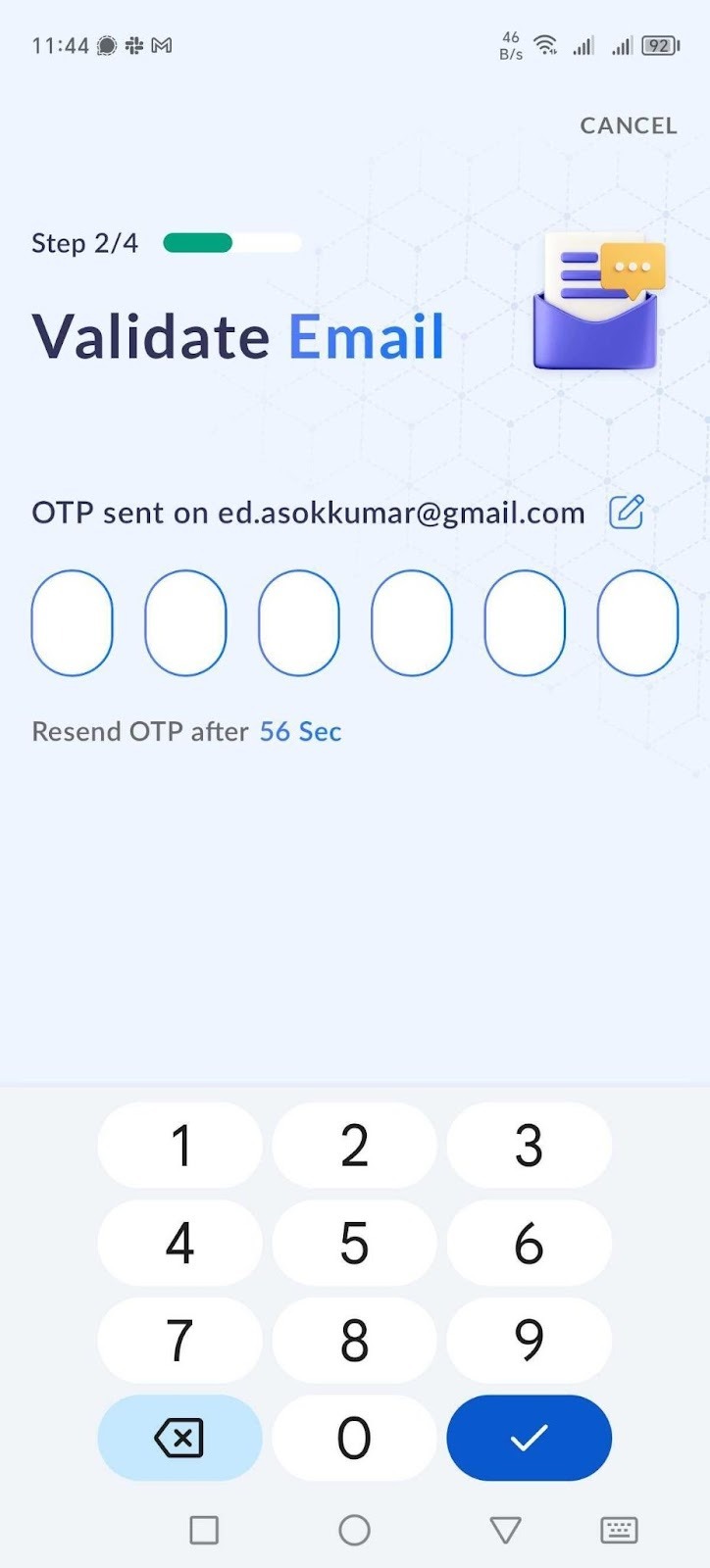Go back using the navigation bar triangle
This screenshot has width=710, height=1568.
coord(505,1530)
